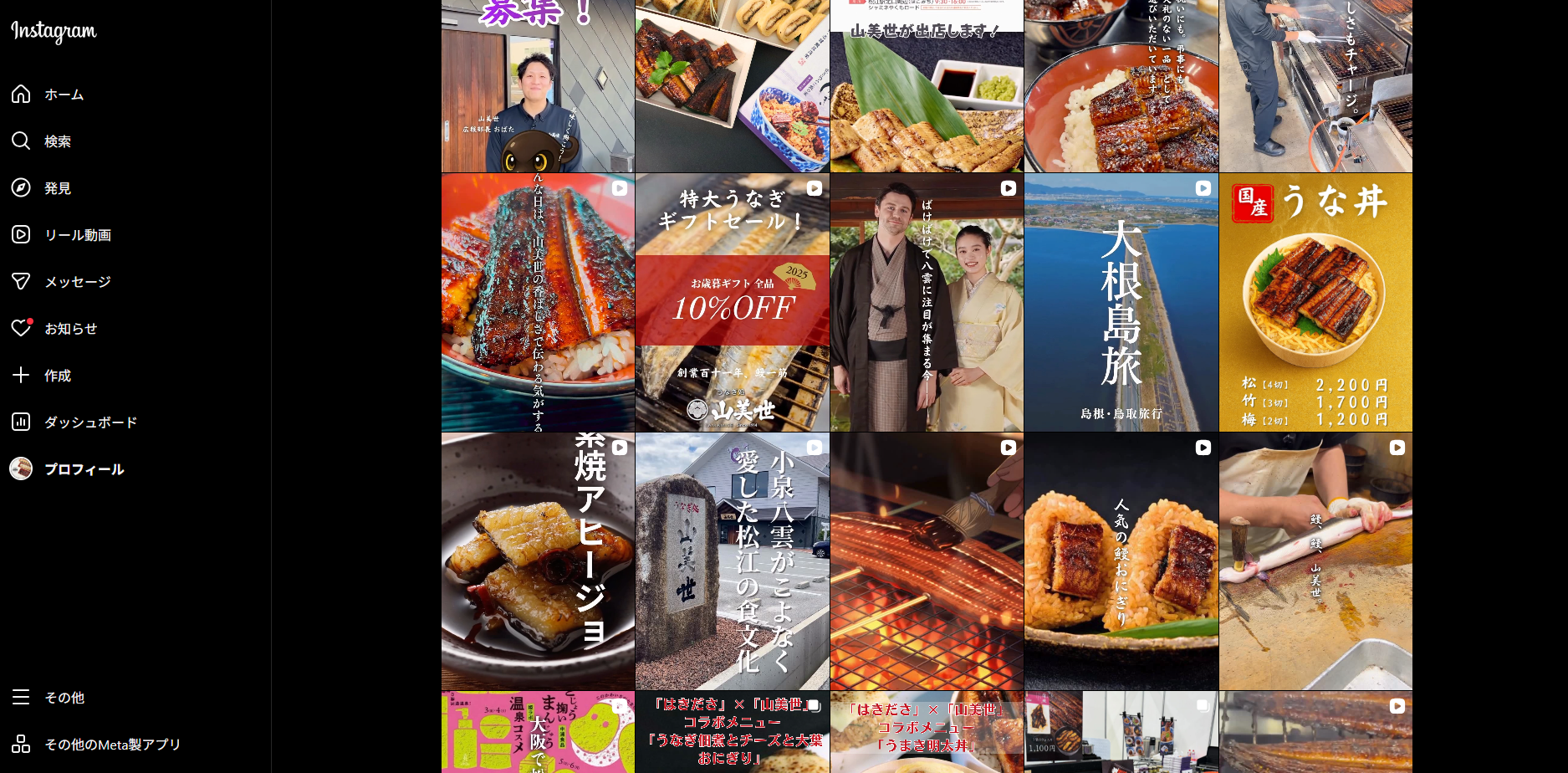
Task: Go to プロフィール page
Action: [84, 469]
